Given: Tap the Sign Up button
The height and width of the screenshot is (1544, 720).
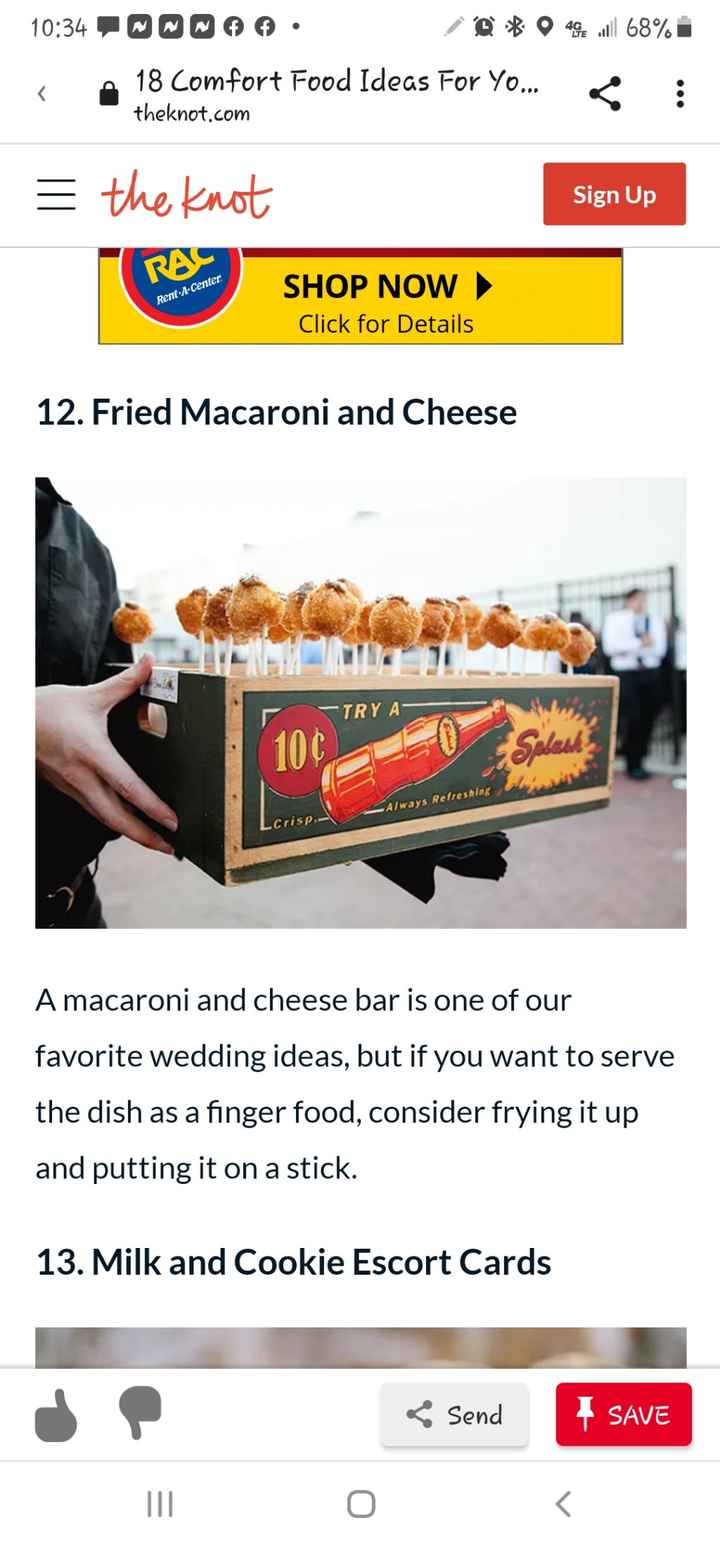Looking at the screenshot, I should [614, 194].
